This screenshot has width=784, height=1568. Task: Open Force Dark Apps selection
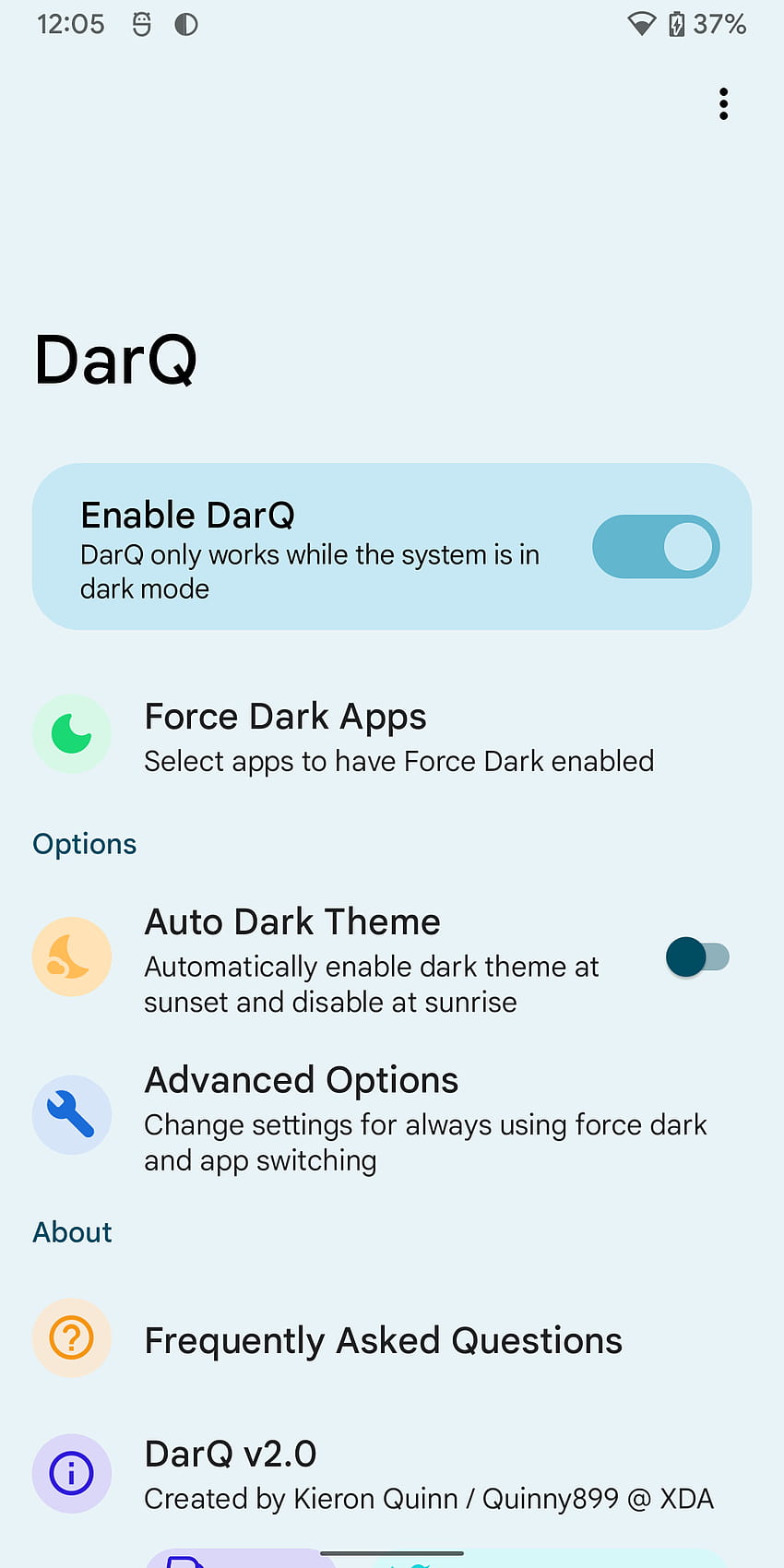pos(392,736)
